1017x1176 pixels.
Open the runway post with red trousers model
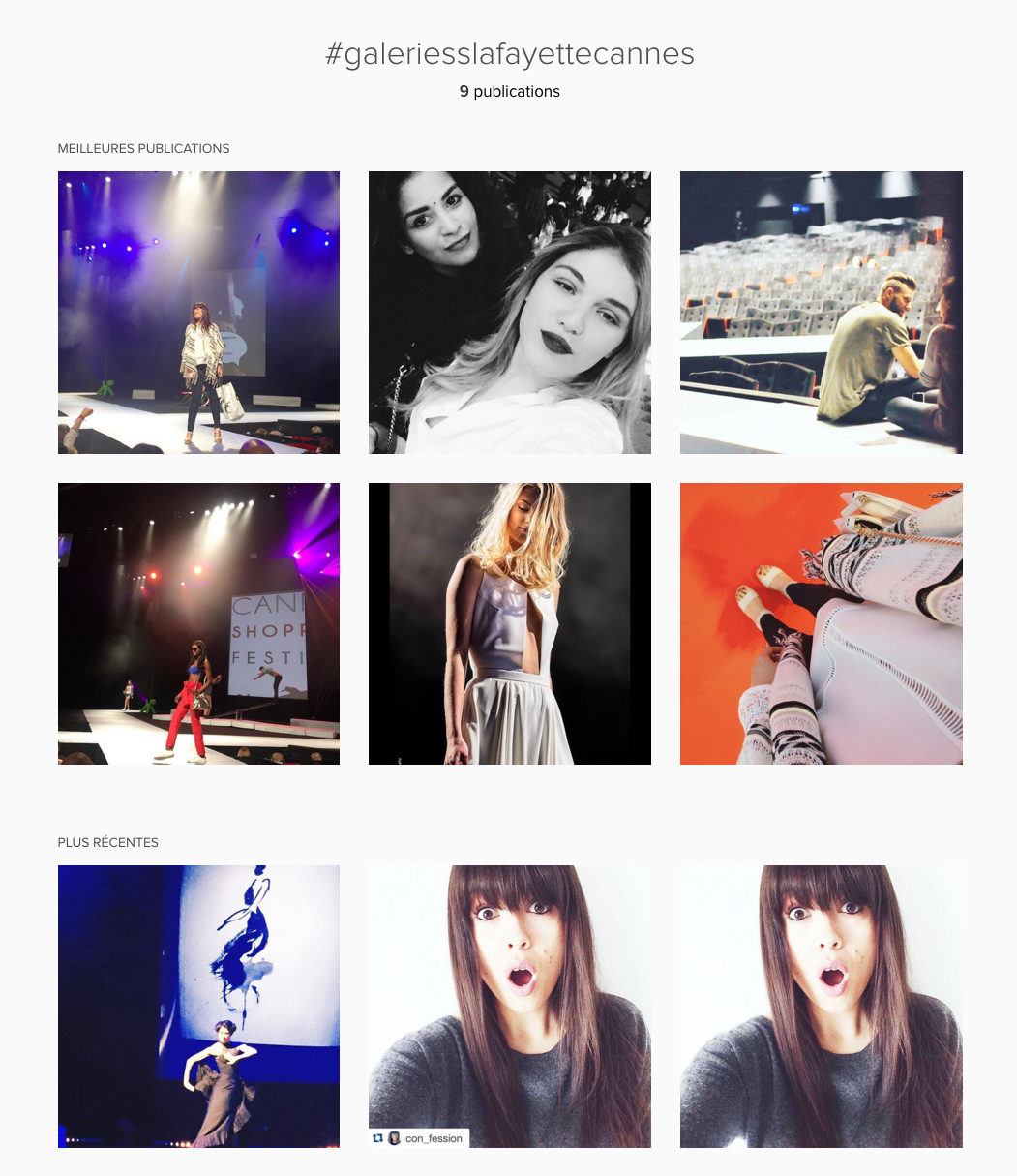pyautogui.click(x=198, y=623)
